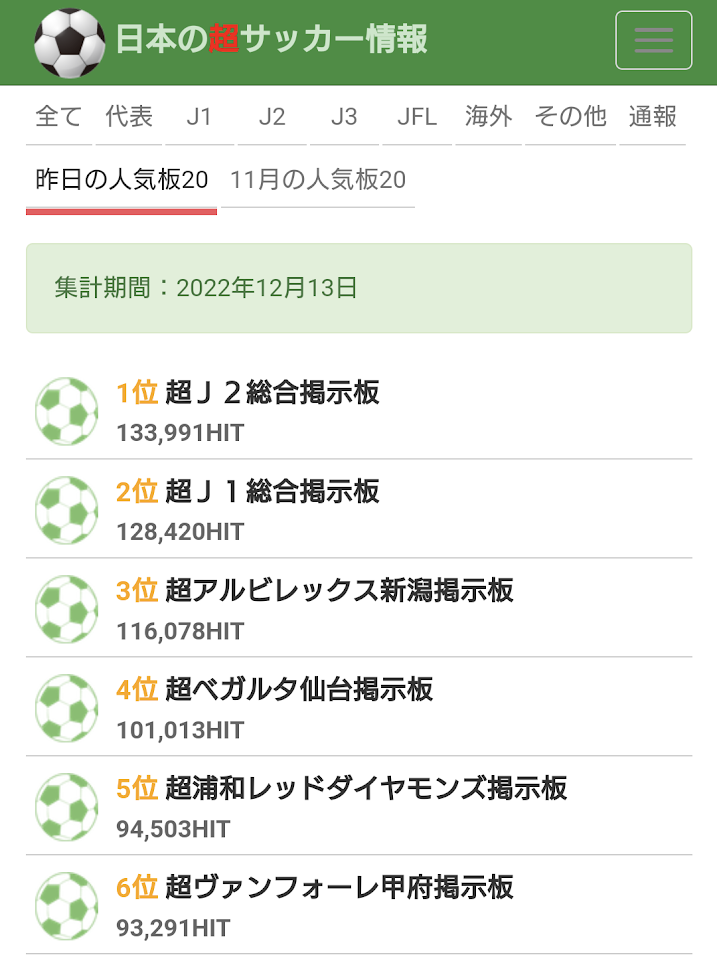Open the J1 category tab

(199, 117)
